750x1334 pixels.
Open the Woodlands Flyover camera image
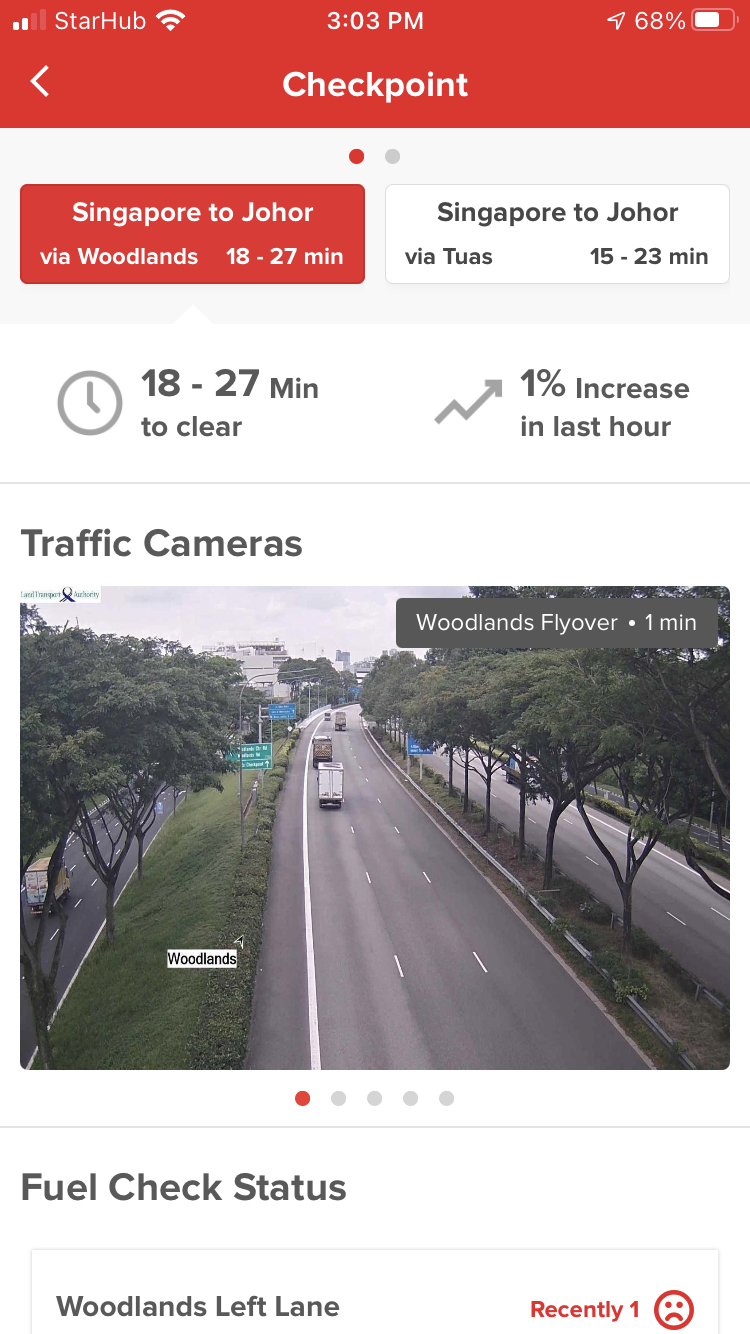(x=375, y=827)
